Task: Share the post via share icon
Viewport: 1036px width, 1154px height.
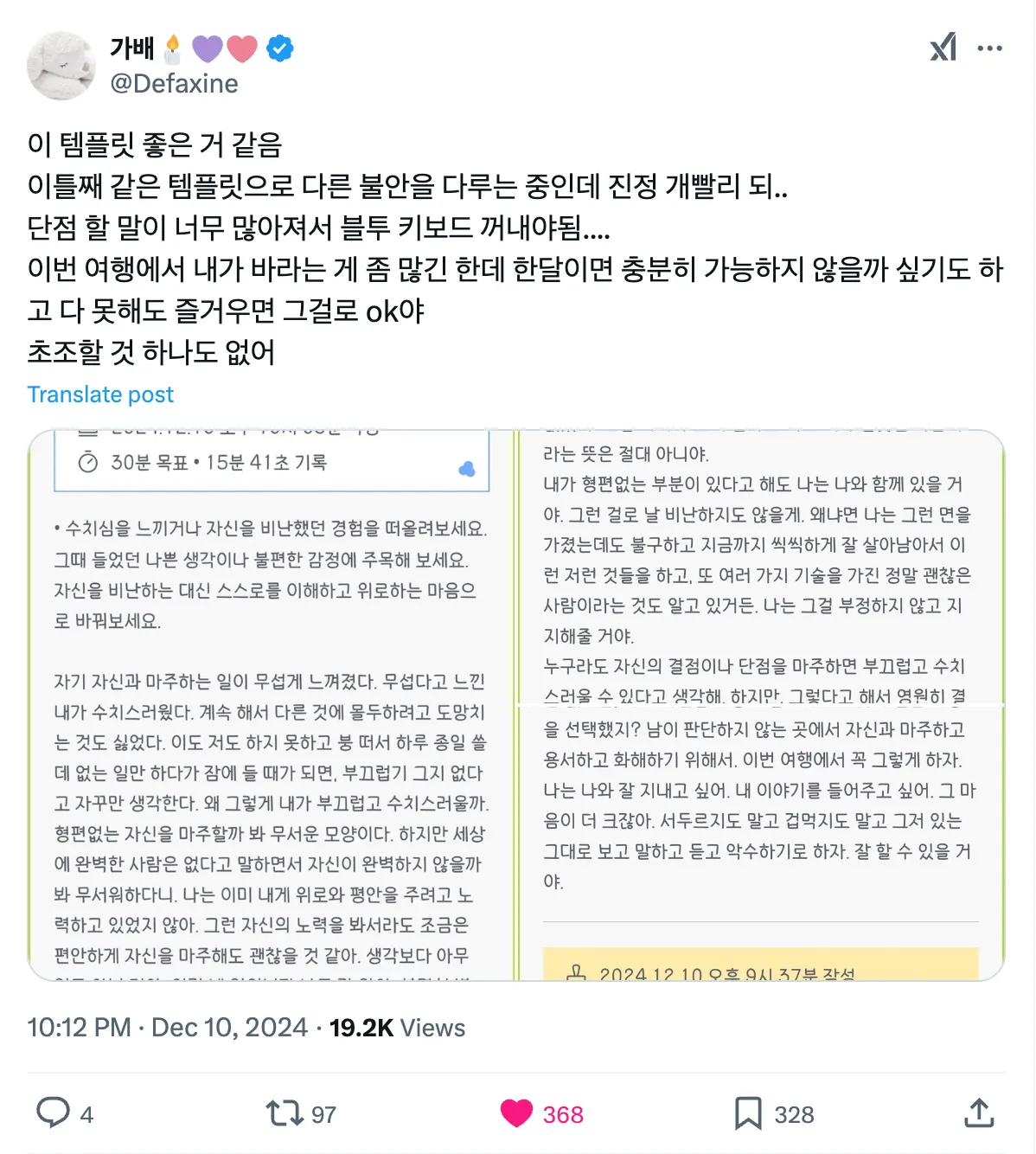Action: point(979,1113)
